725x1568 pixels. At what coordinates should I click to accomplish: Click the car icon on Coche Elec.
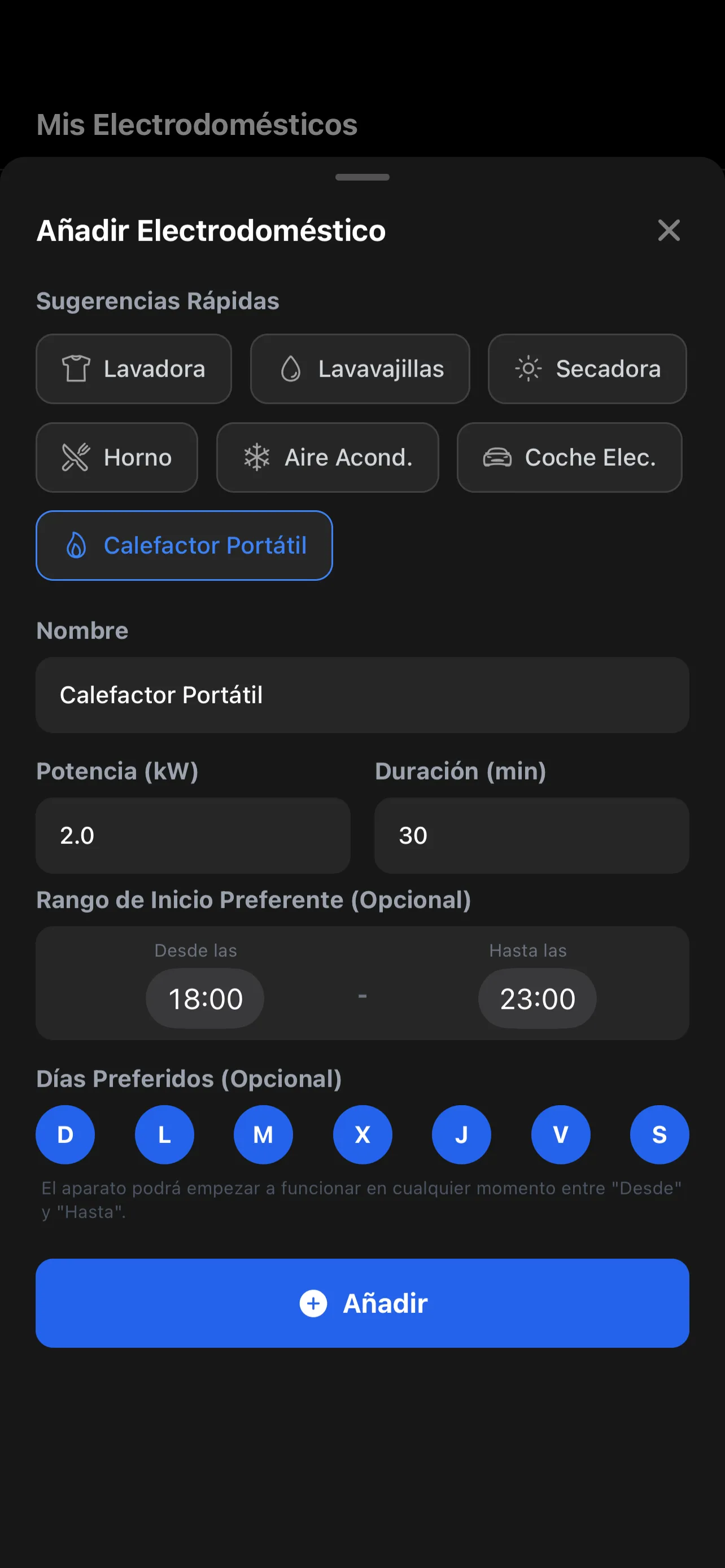coord(498,457)
